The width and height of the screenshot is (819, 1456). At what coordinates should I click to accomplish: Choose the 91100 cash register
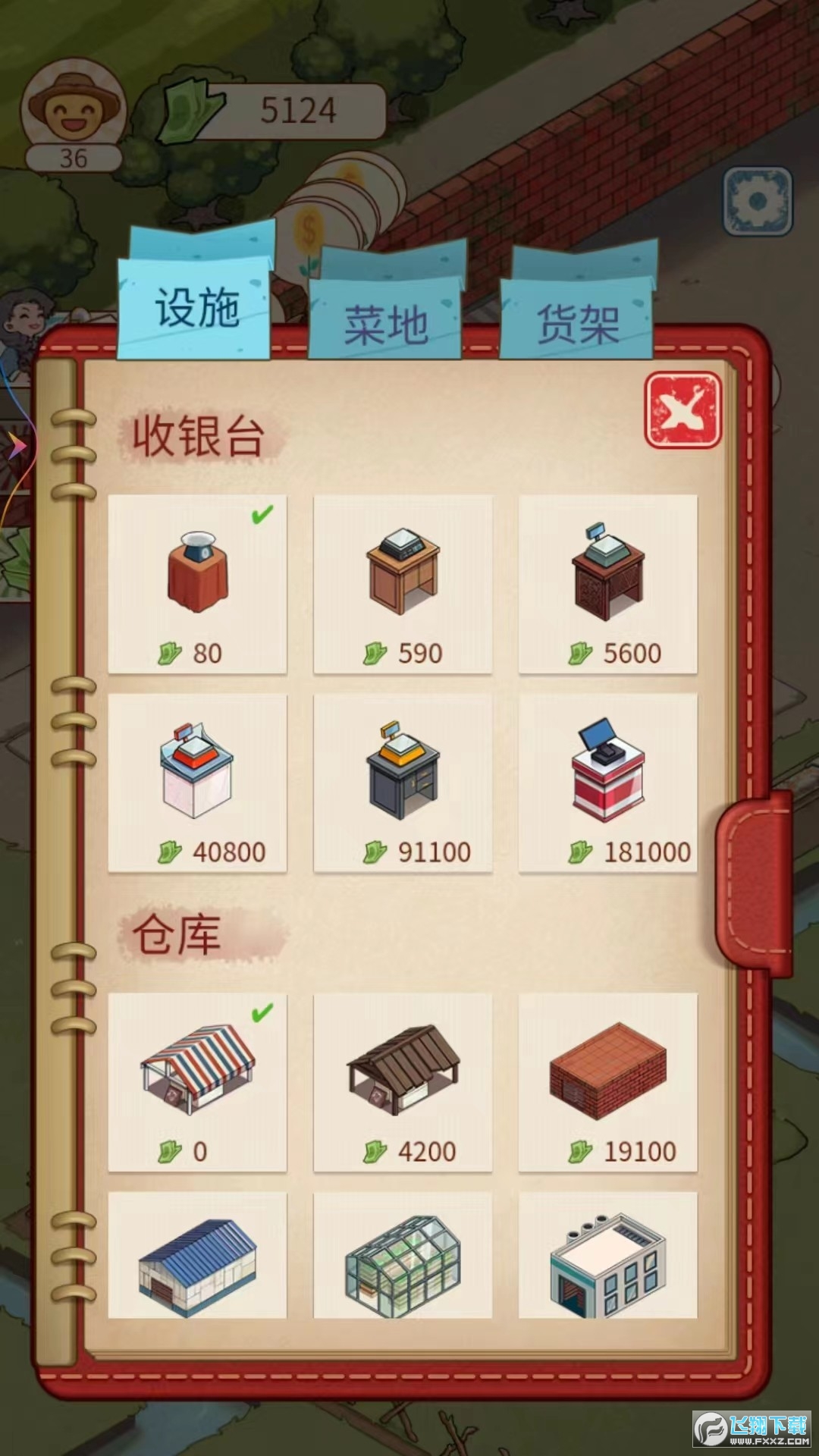click(x=403, y=783)
